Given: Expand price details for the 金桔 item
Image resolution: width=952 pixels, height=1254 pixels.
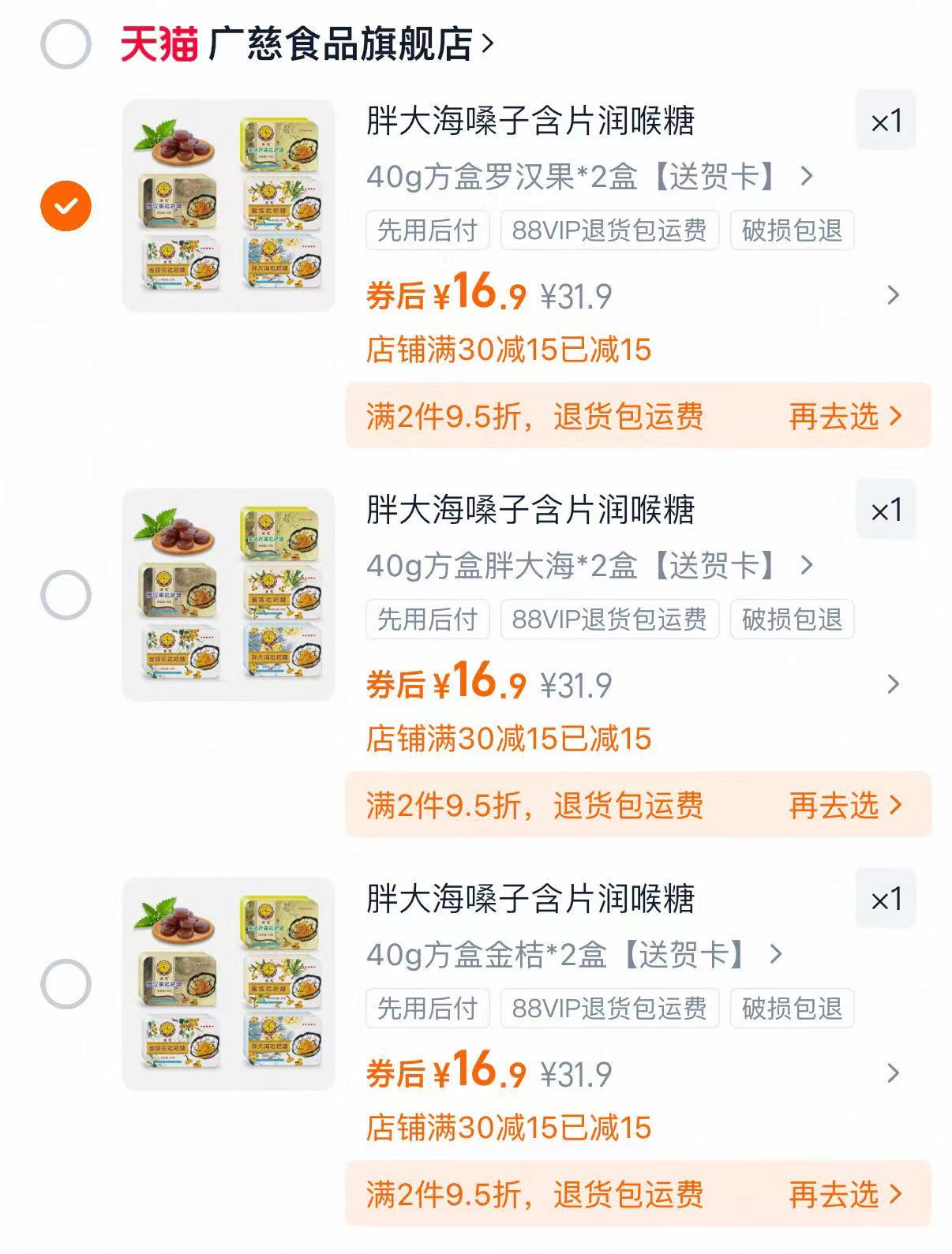Looking at the screenshot, I should (893, 1074).
